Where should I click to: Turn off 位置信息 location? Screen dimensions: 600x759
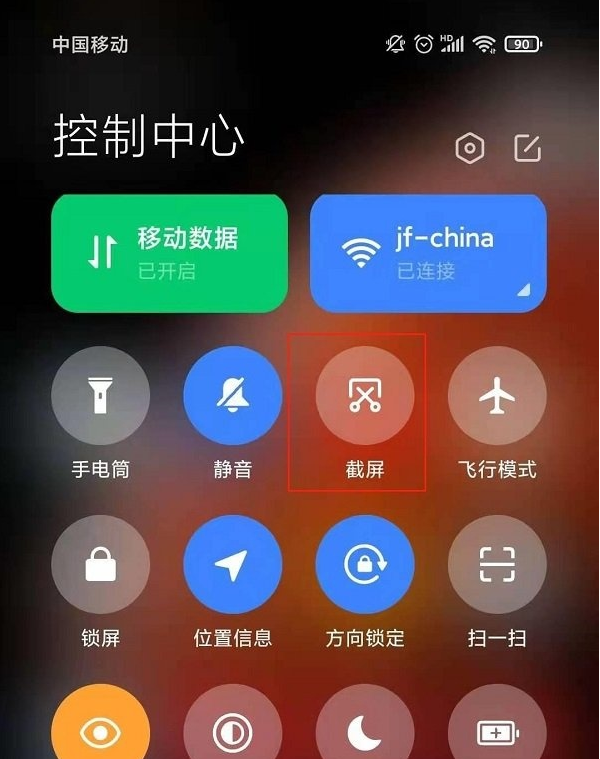pyautogui.click(x=232, y=565)
